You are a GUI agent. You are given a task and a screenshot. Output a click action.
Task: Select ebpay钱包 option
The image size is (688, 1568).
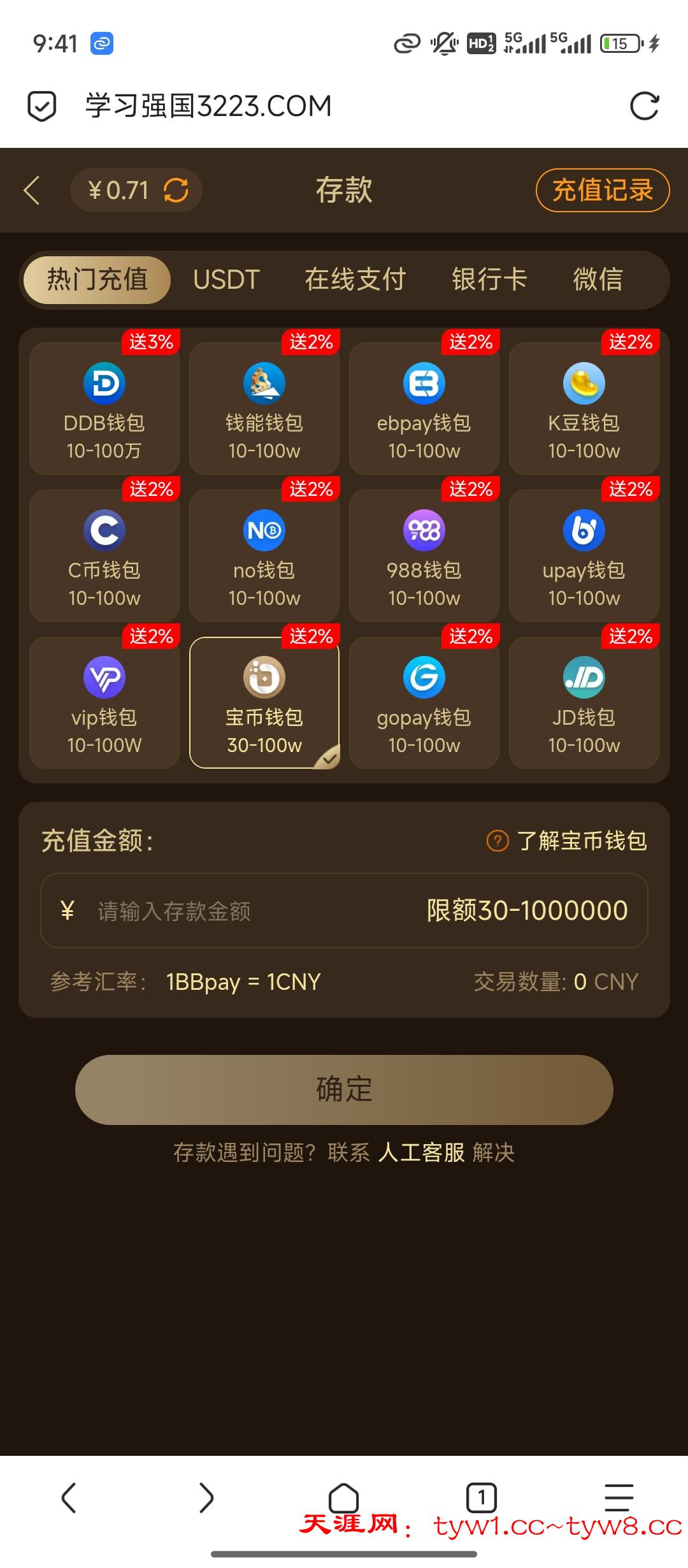click(424, 409)
